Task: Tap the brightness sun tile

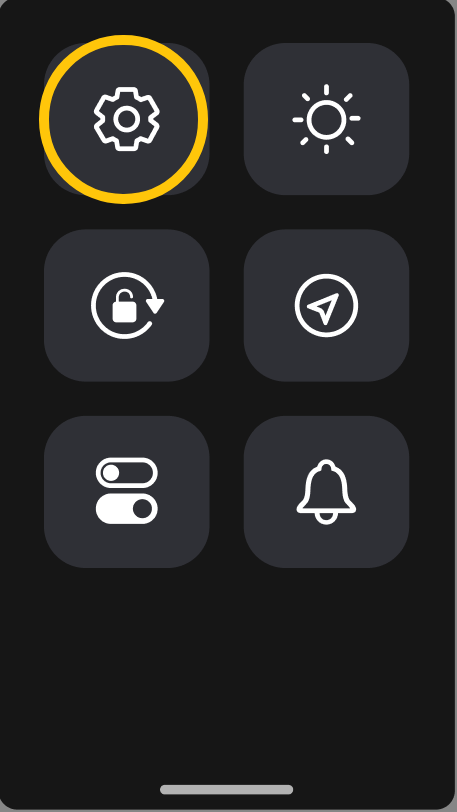Action: pos(326,119)
